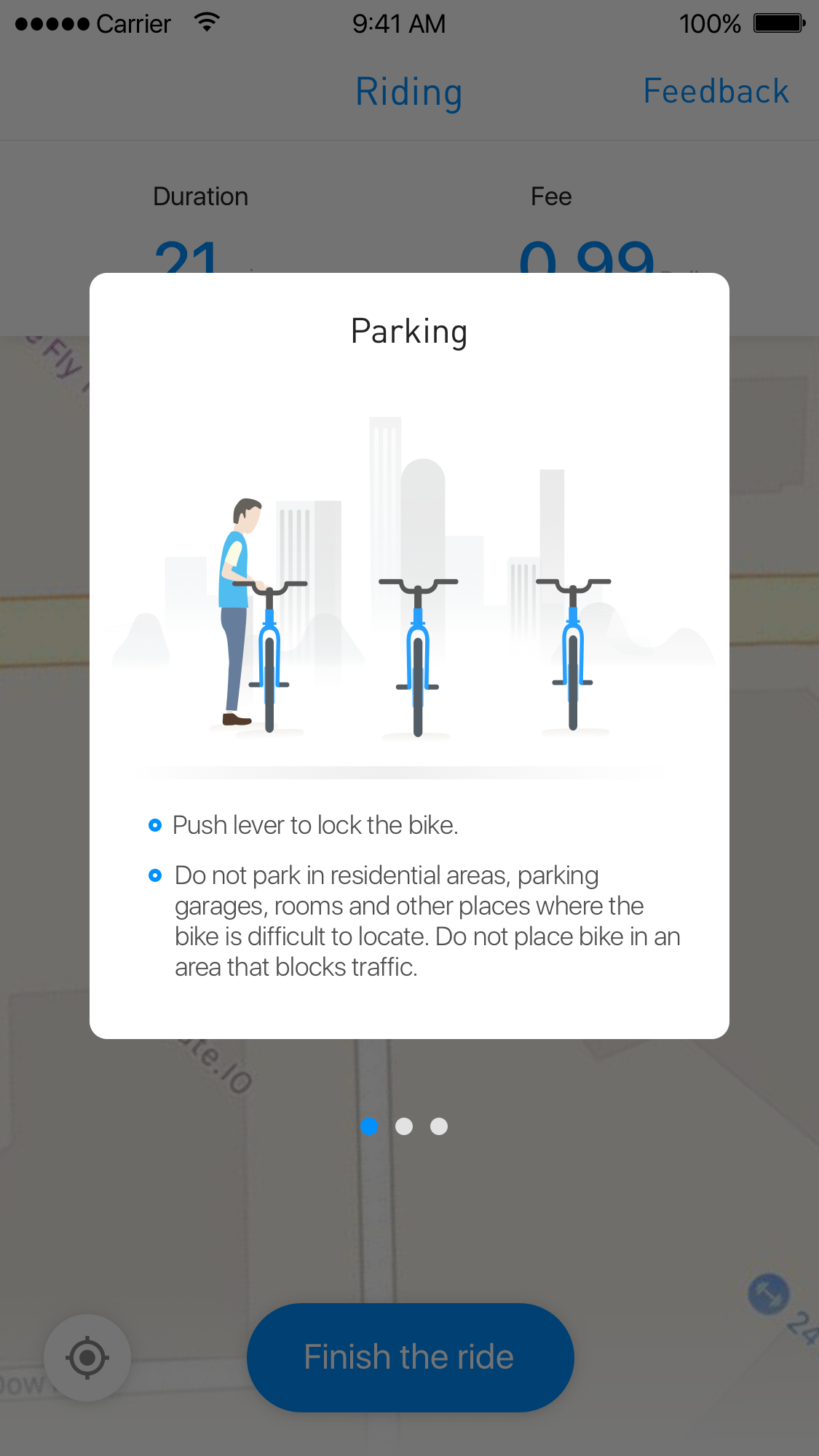Open the Feedback page
The width and height of the screenshot is (819, 1456).
tap(716, 92)
